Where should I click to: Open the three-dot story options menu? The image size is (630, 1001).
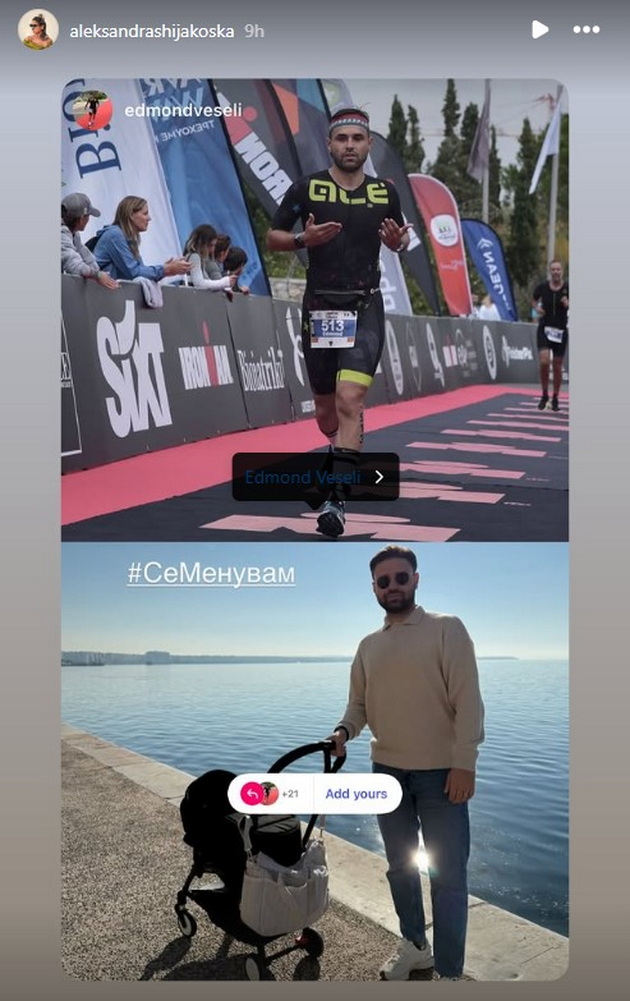pyautogui.click(x=586, y=30)
